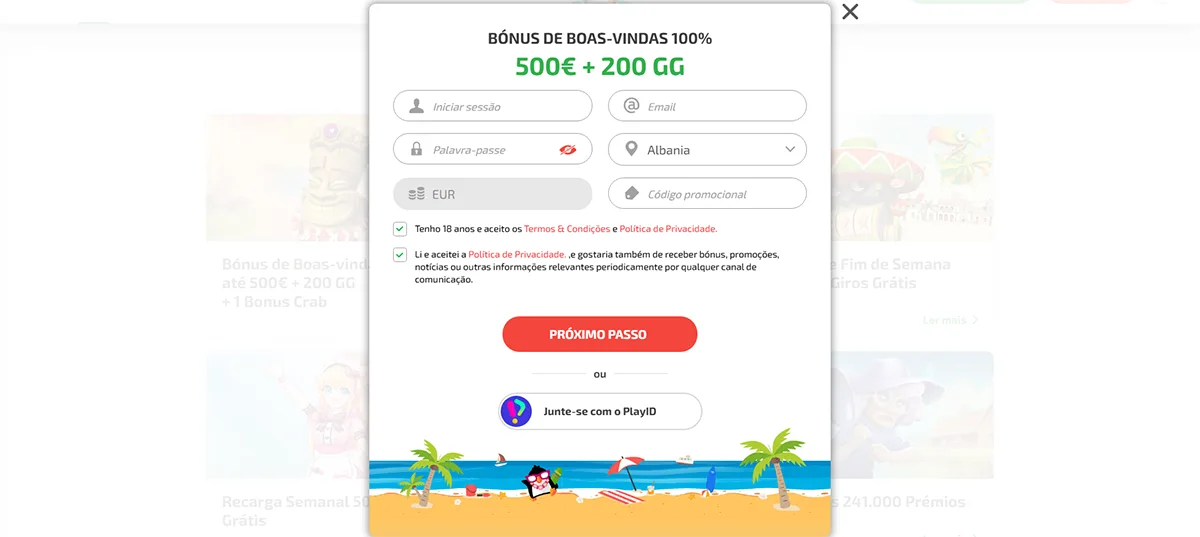Tap the Código promocional field
1200x537 pixels.
[720, 194]
